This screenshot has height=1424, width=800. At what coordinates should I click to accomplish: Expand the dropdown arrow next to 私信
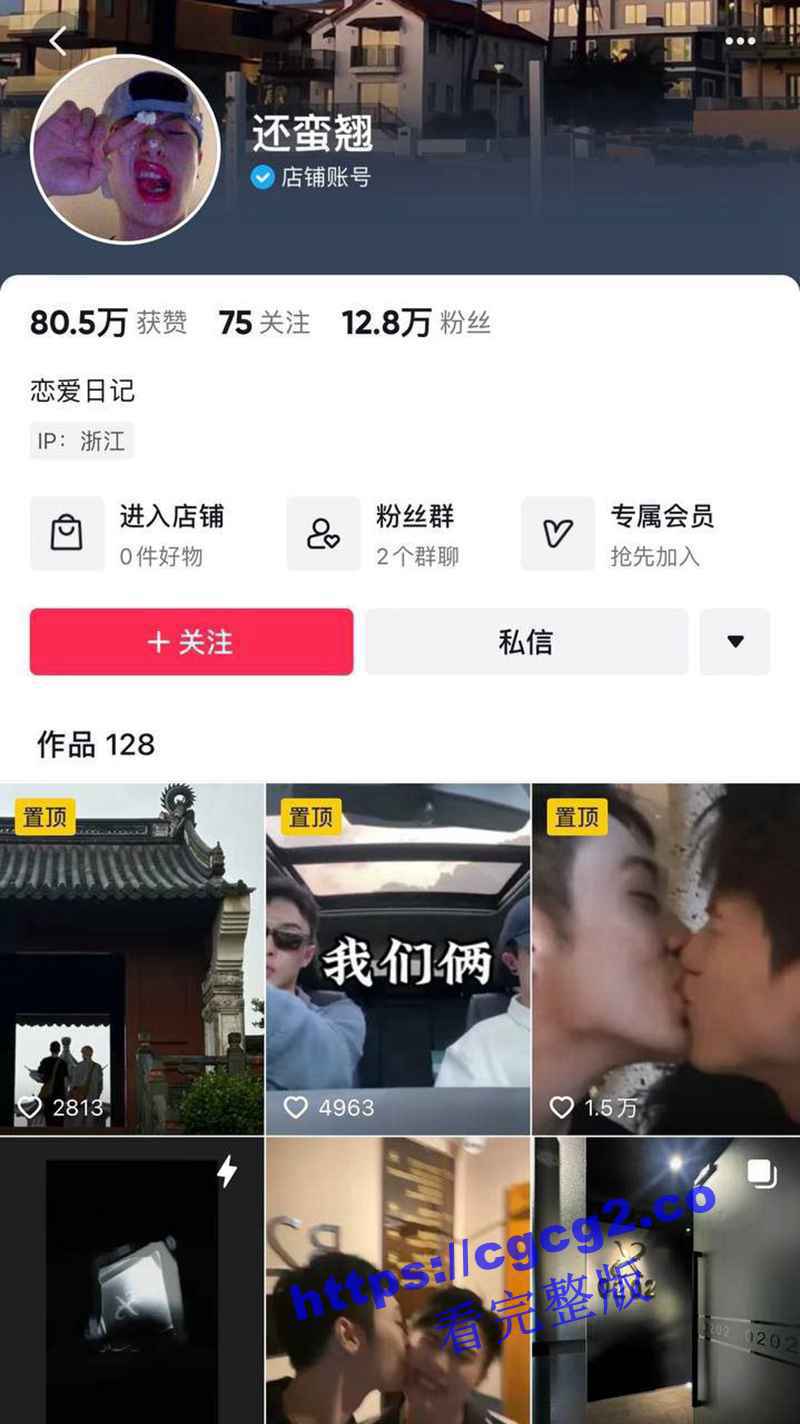tap(735, 642)
